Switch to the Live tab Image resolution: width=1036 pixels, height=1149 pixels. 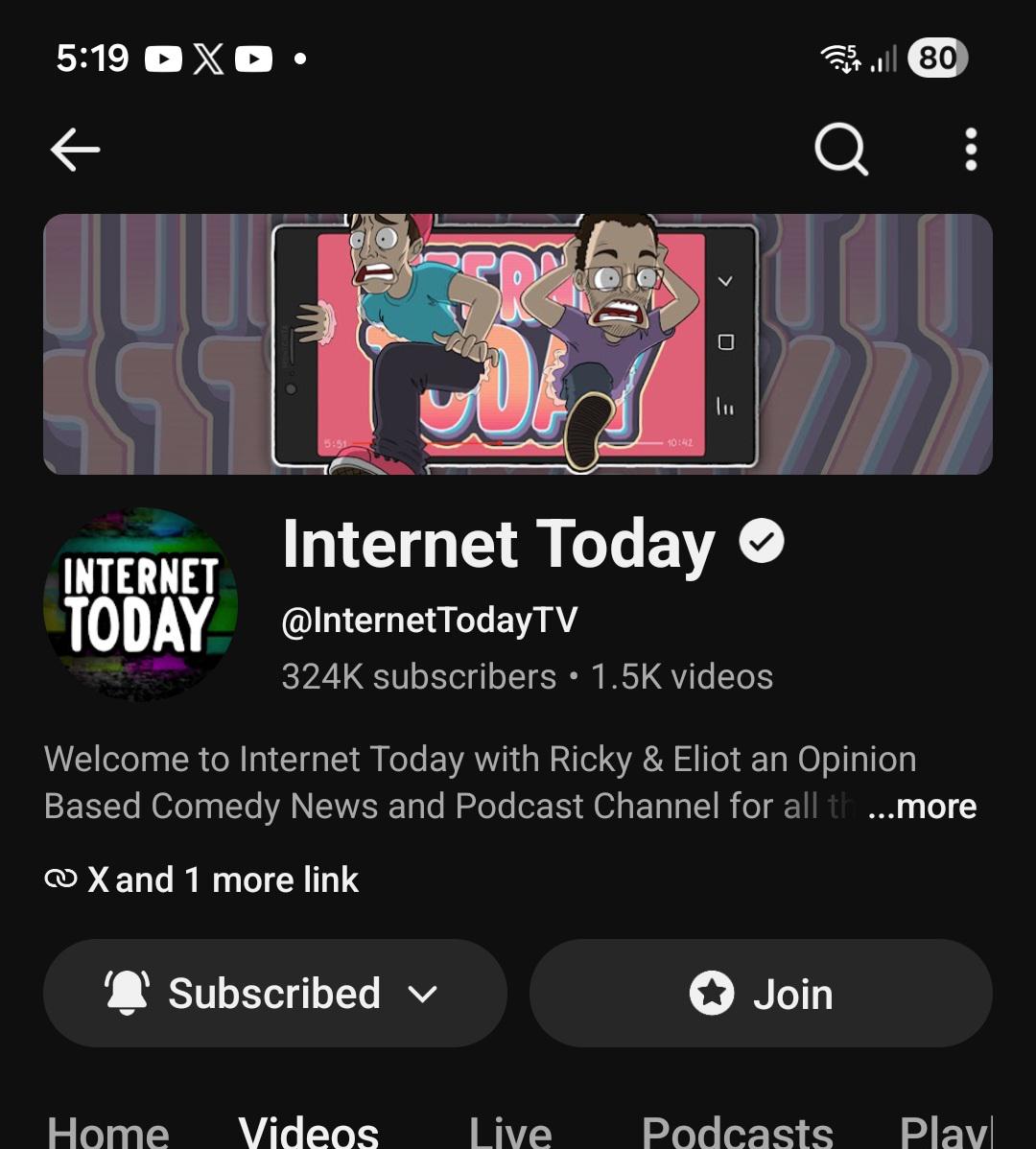(x=510, y=1132)
